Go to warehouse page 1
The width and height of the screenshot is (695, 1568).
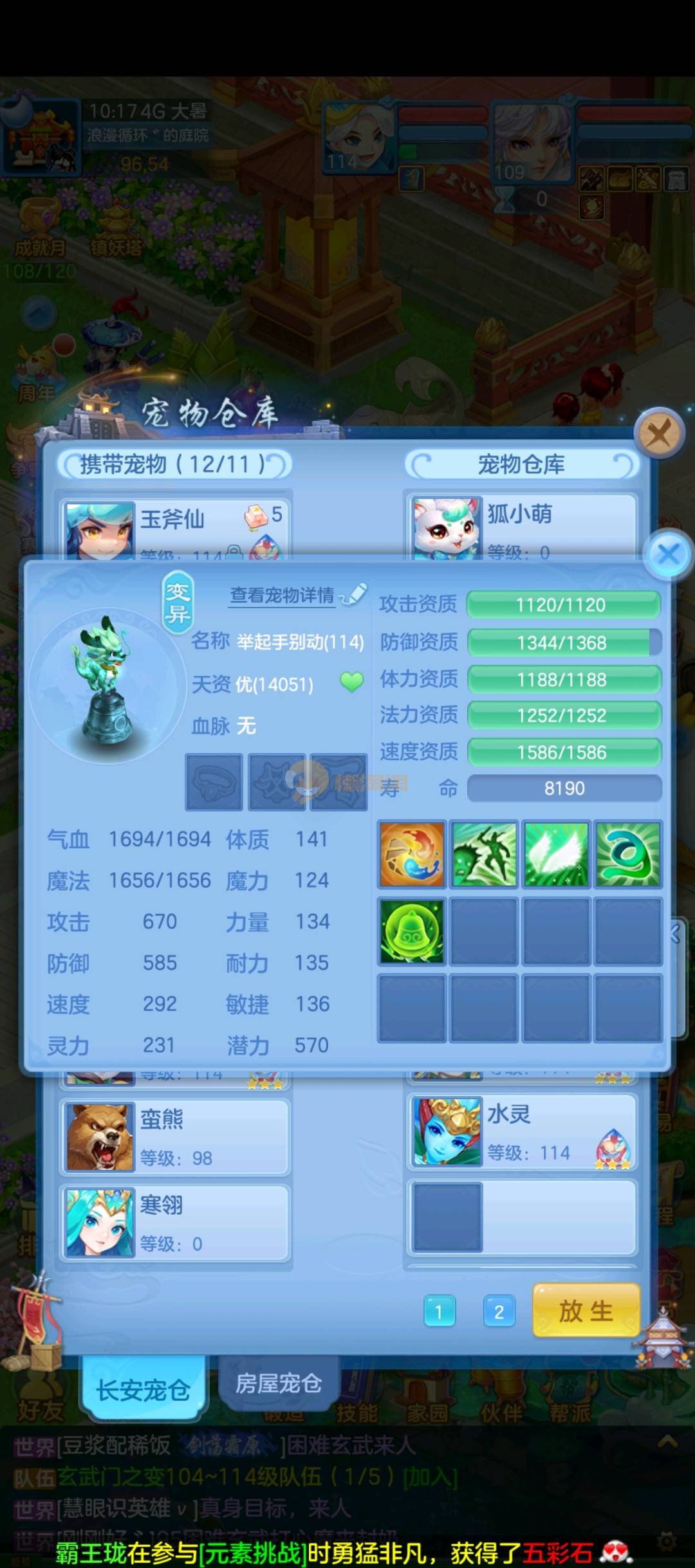point(440,1311)
